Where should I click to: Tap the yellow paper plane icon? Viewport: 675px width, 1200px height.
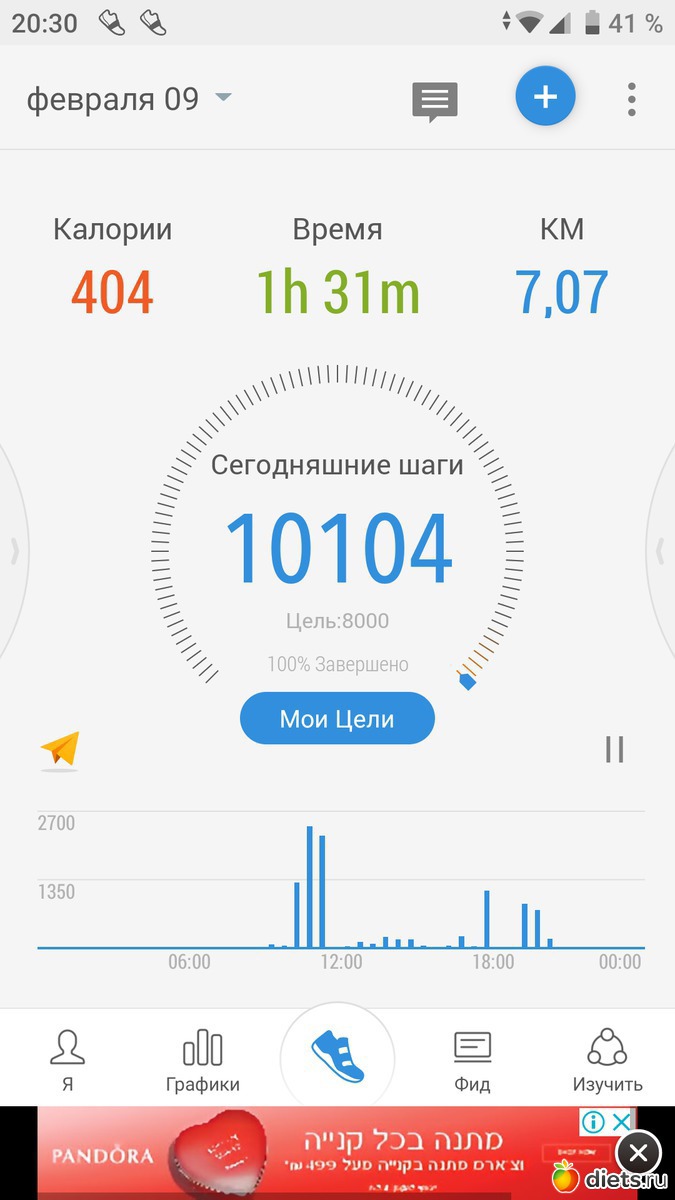60,749
